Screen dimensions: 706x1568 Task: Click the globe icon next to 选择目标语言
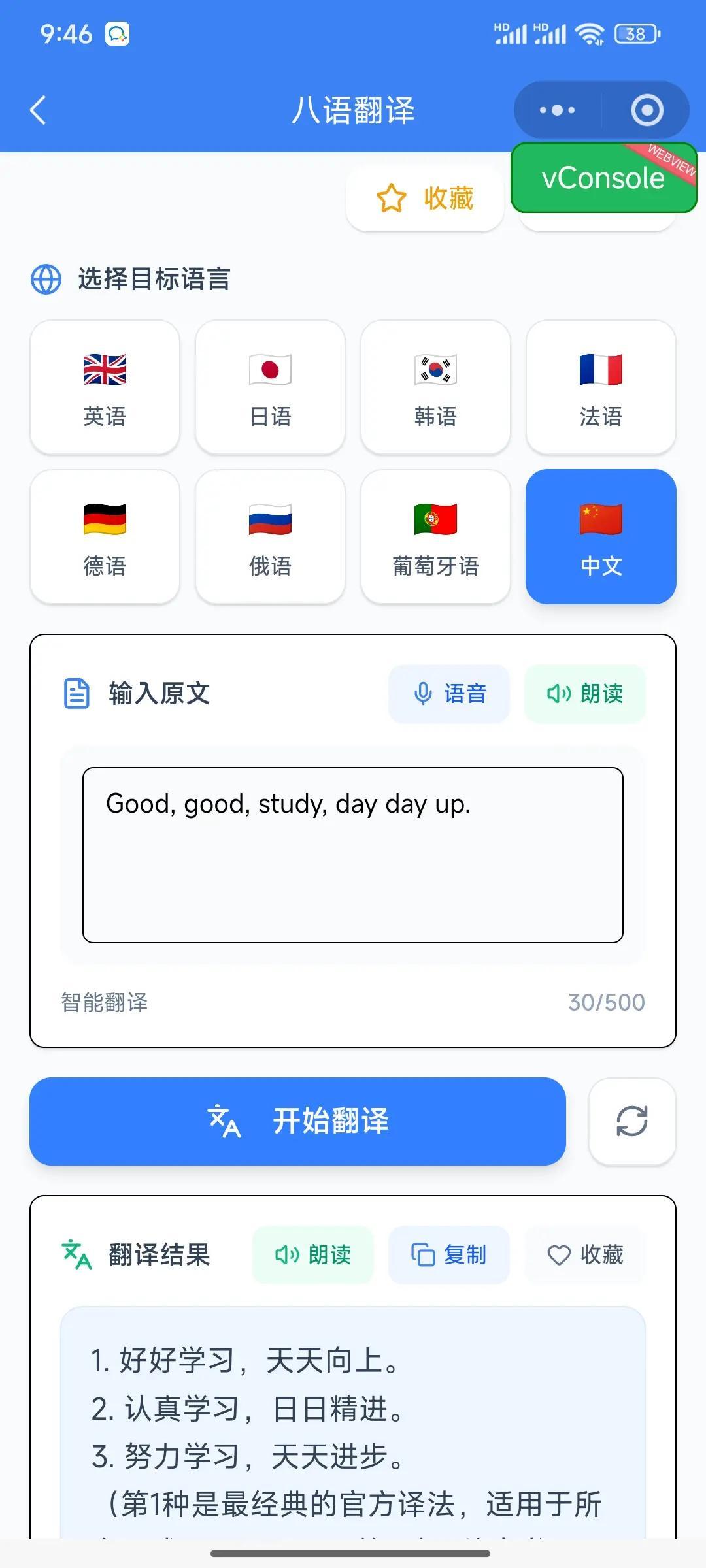(x=46, y=280)
